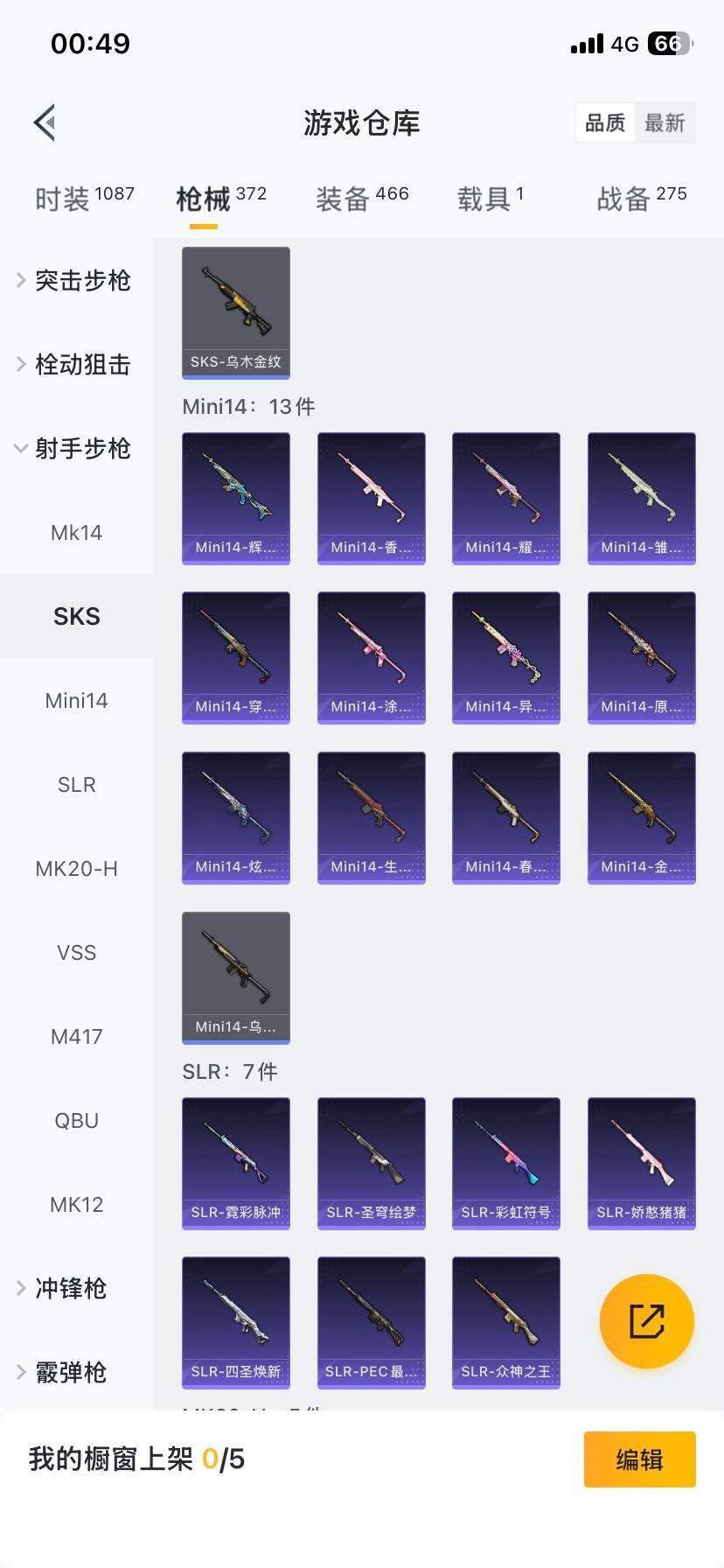724x1568 pixels.
Task: Select Mk14 in the side list
Action: coord(76,532)
